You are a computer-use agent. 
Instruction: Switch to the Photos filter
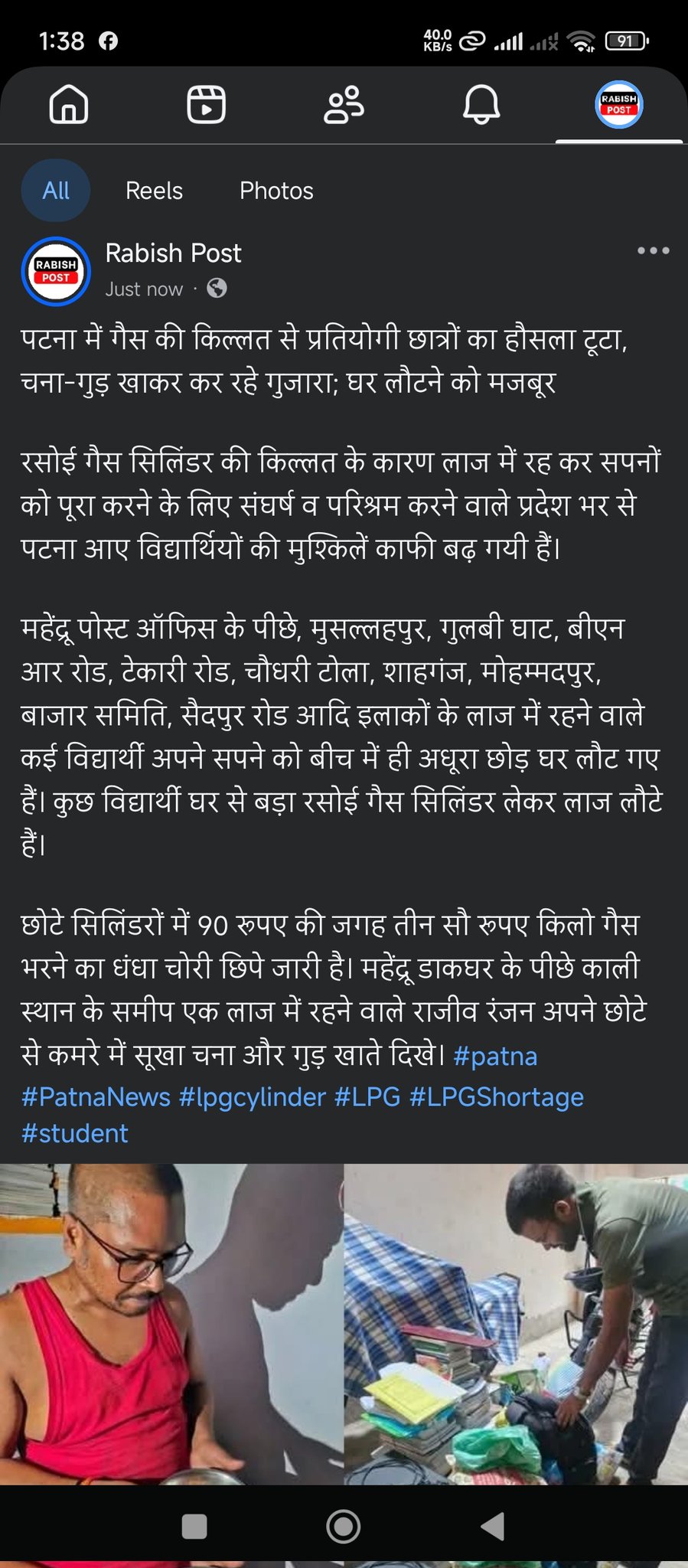[x=276, y=191]
